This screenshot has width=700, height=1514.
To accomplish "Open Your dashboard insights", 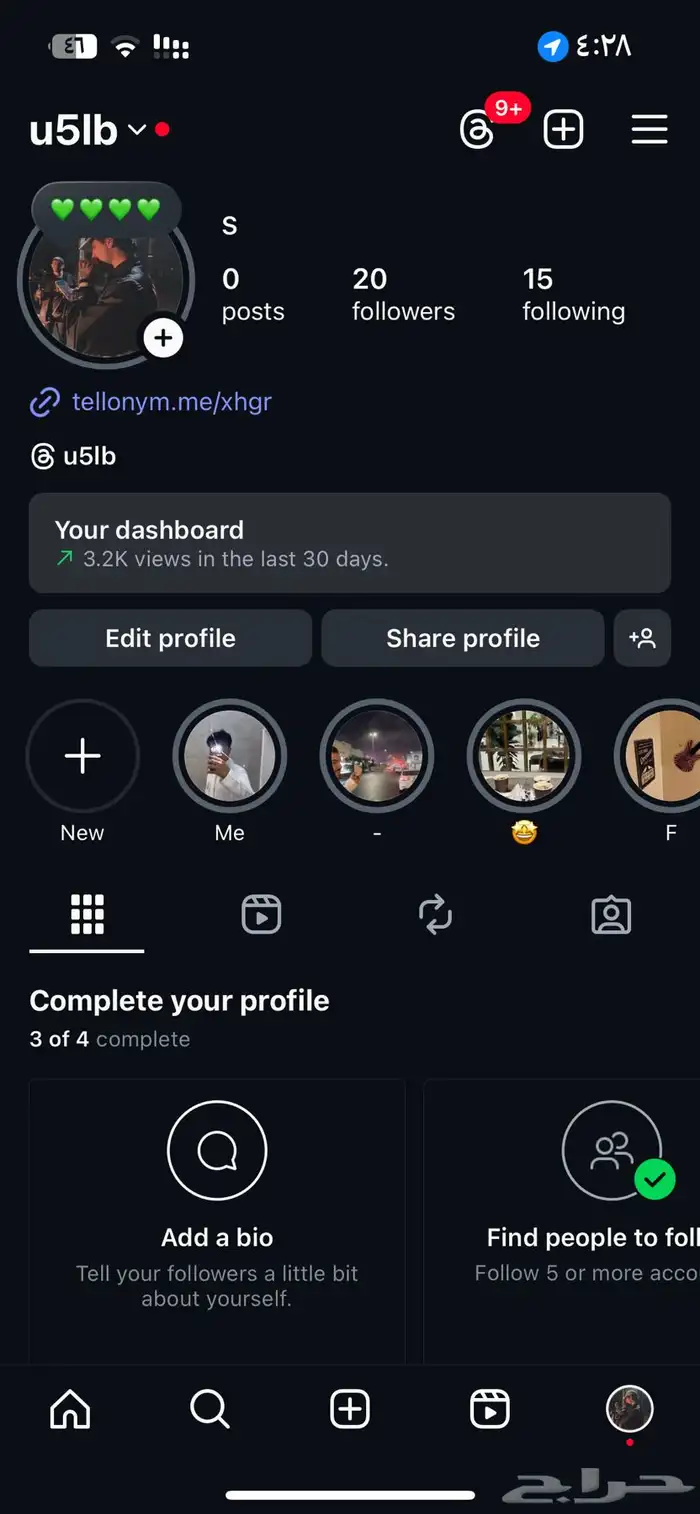I will pos(349,543).
